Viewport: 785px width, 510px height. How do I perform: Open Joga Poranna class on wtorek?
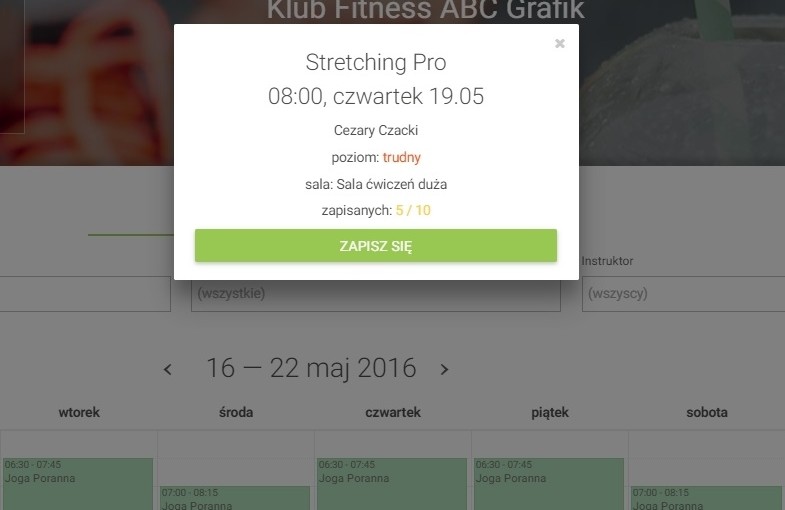(77, 484)
